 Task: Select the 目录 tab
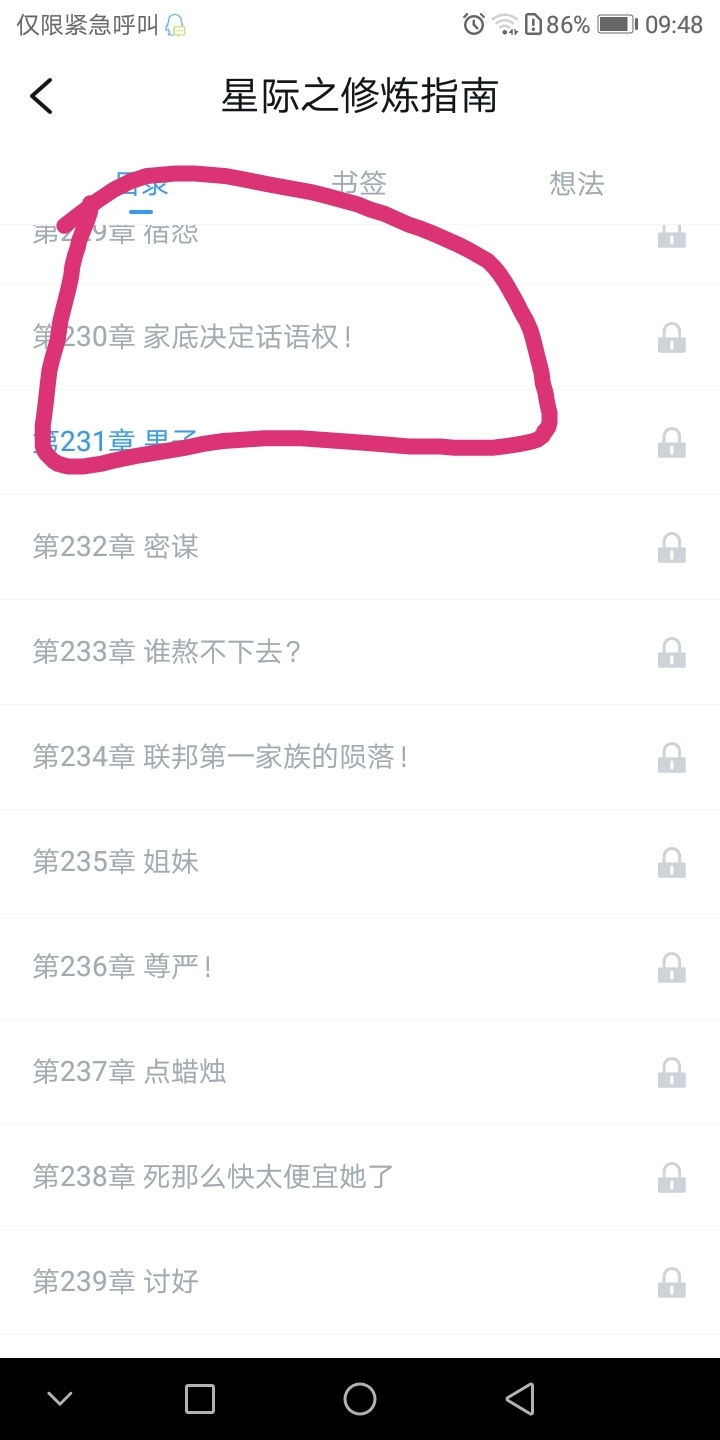point(141,183)
